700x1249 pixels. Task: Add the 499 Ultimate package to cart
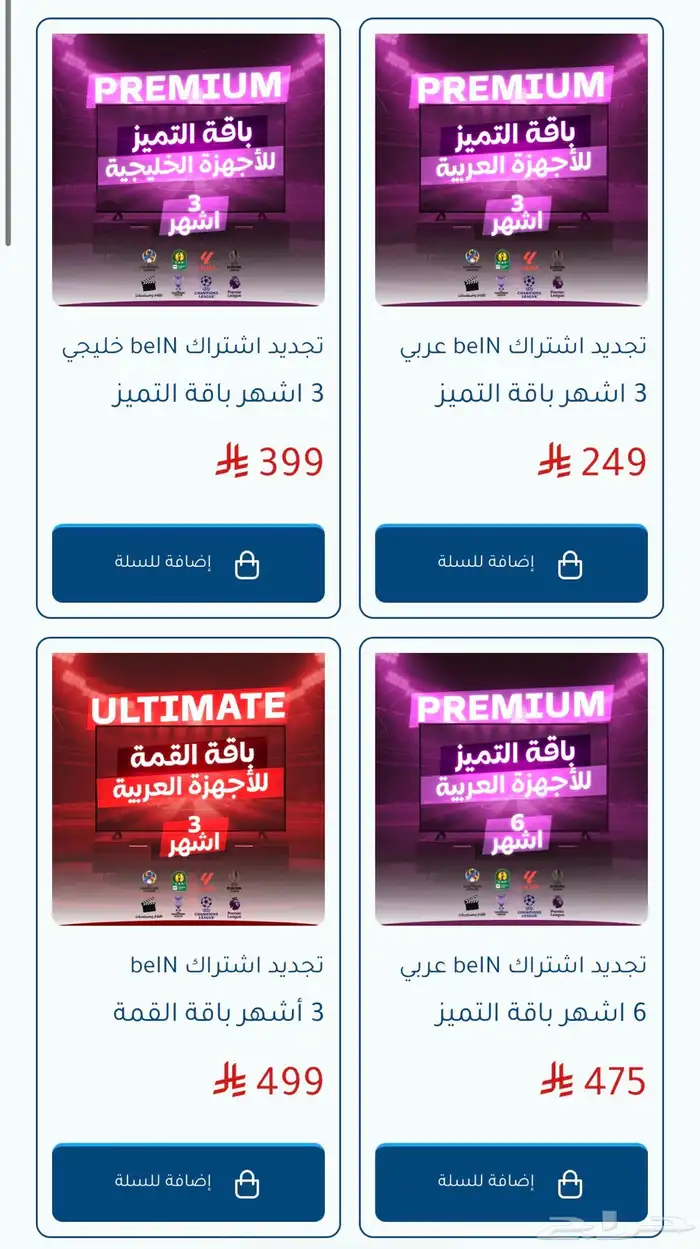(188, 1182)
